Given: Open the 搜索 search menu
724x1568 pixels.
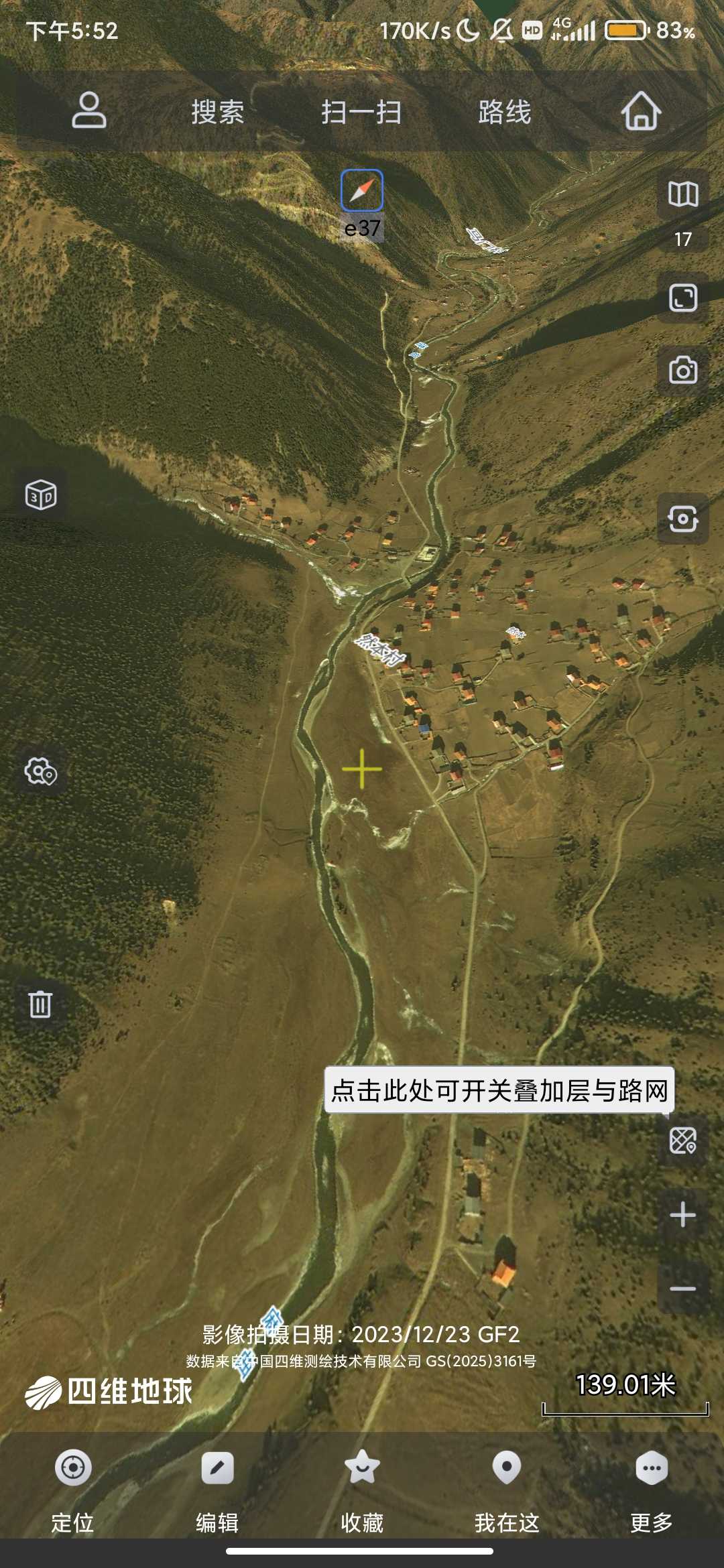Looking at the screenshot, I should [x=217, y=113].
